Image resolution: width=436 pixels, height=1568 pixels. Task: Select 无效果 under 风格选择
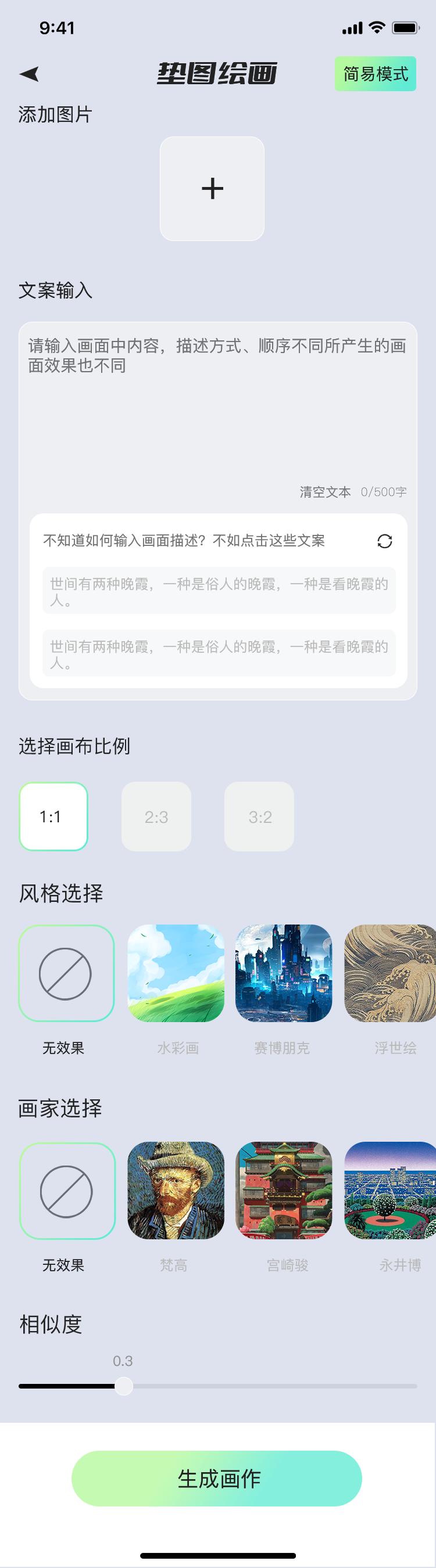point(66,973)
